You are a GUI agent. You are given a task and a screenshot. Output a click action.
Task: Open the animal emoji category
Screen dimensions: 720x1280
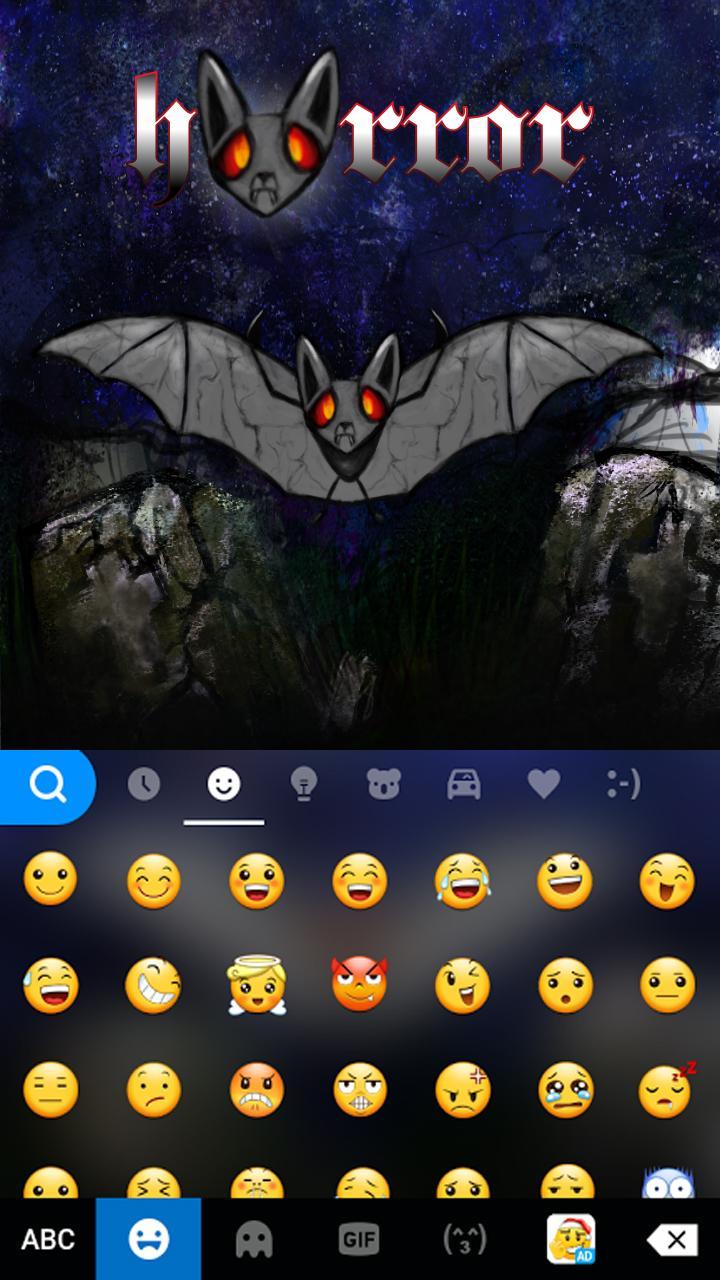pos(383,785)
